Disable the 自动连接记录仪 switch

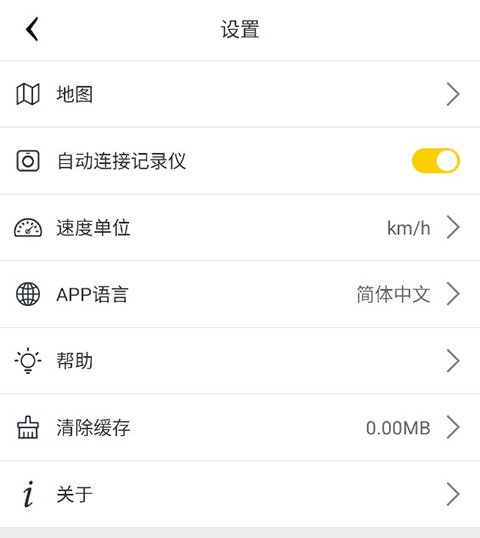pyautogui.click(x=436, y=161)
